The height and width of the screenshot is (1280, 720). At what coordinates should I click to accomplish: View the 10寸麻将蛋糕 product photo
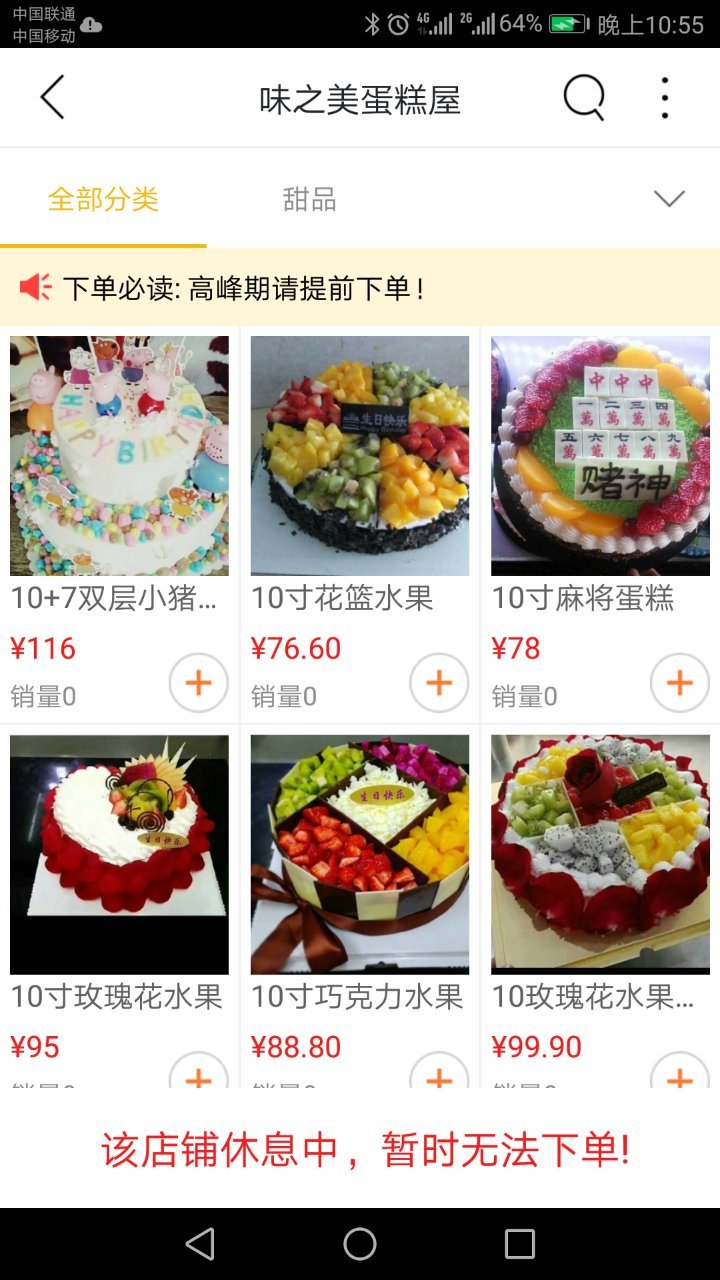tap(598, 455)
